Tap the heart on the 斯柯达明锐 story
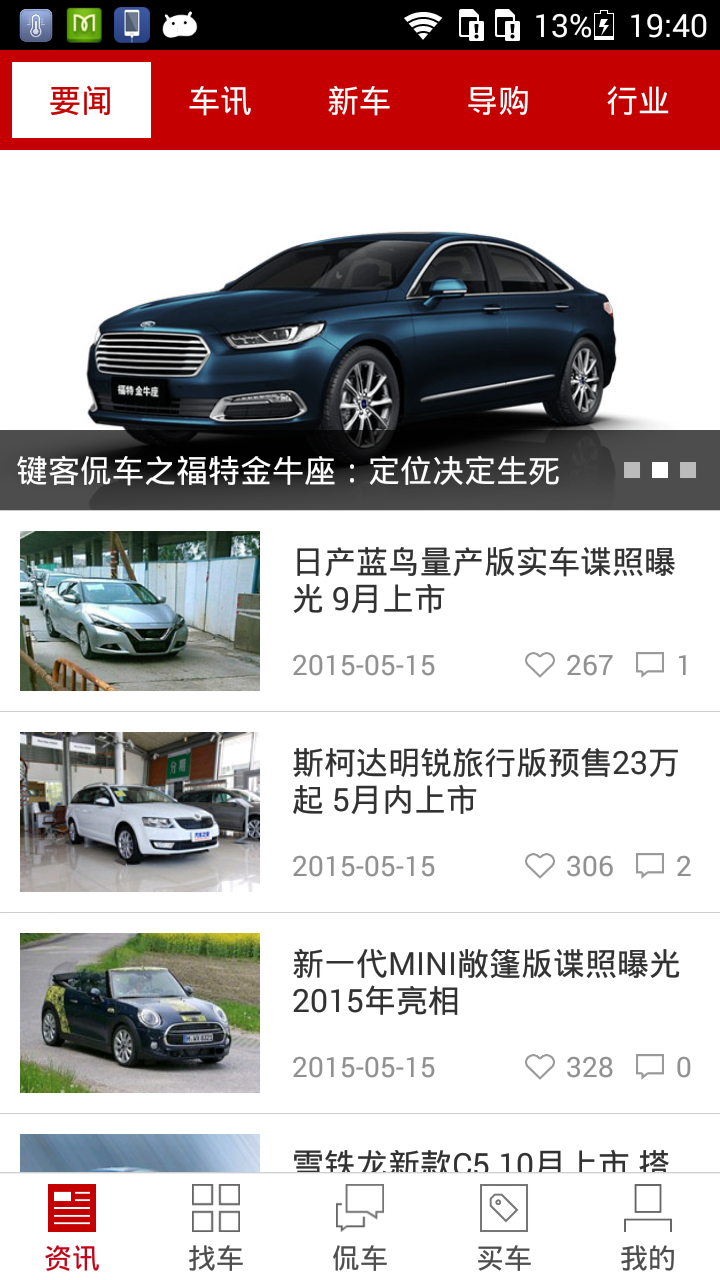This screenshot has height=1280, width=720. (x=541, y=867)
